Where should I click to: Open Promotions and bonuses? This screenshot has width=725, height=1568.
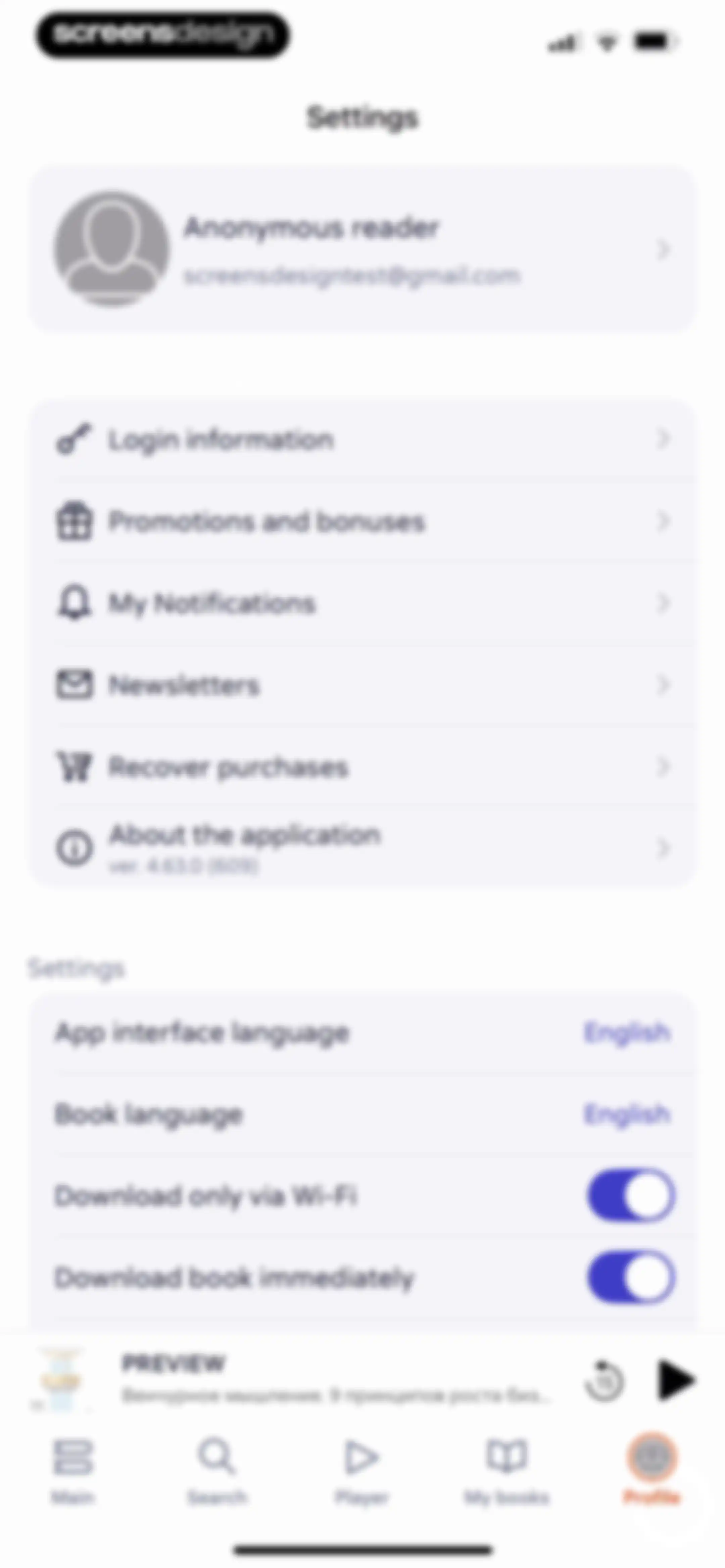pos(362,521)
